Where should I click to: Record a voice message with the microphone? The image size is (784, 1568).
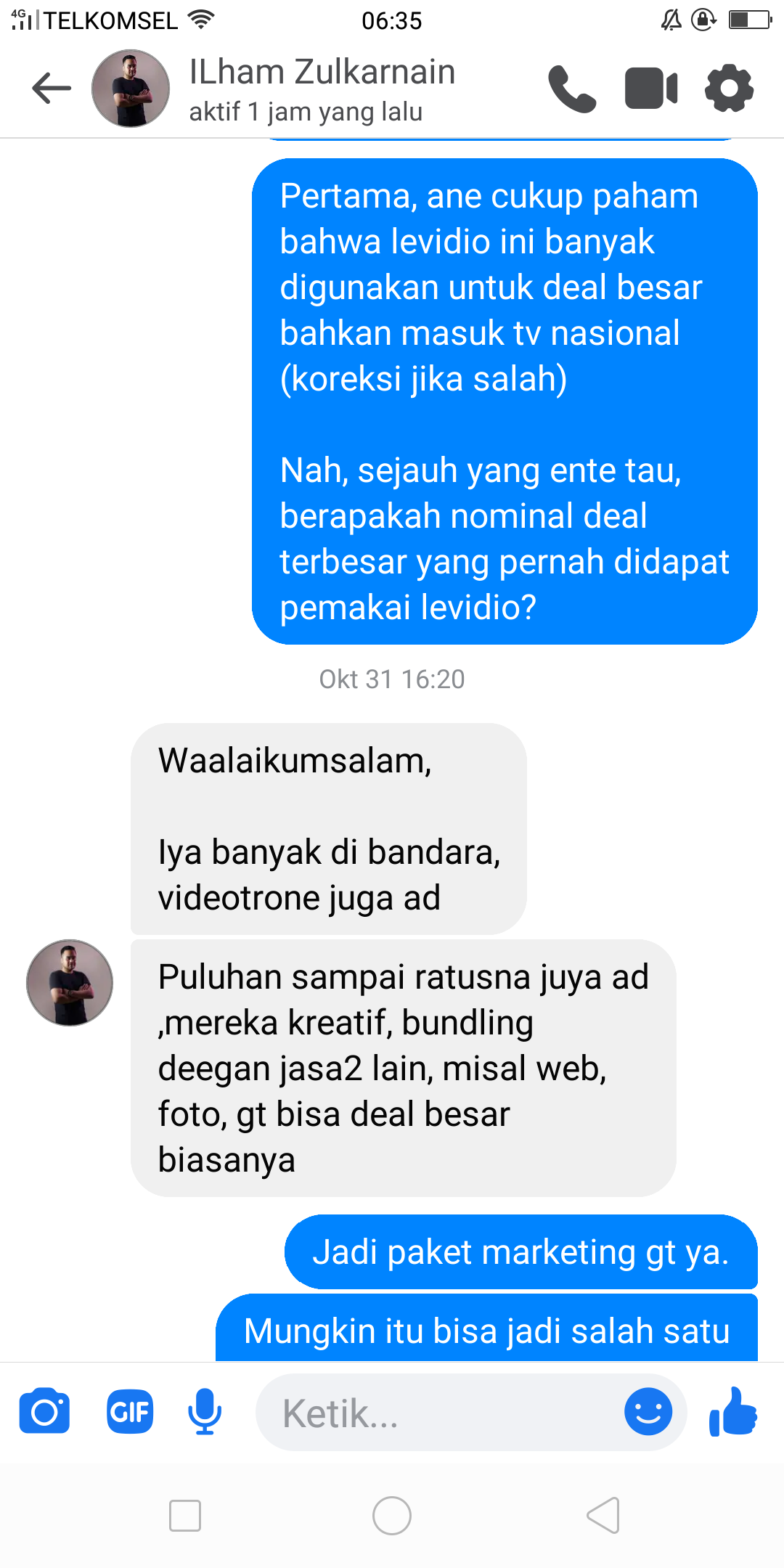[x=205, y=1412]
